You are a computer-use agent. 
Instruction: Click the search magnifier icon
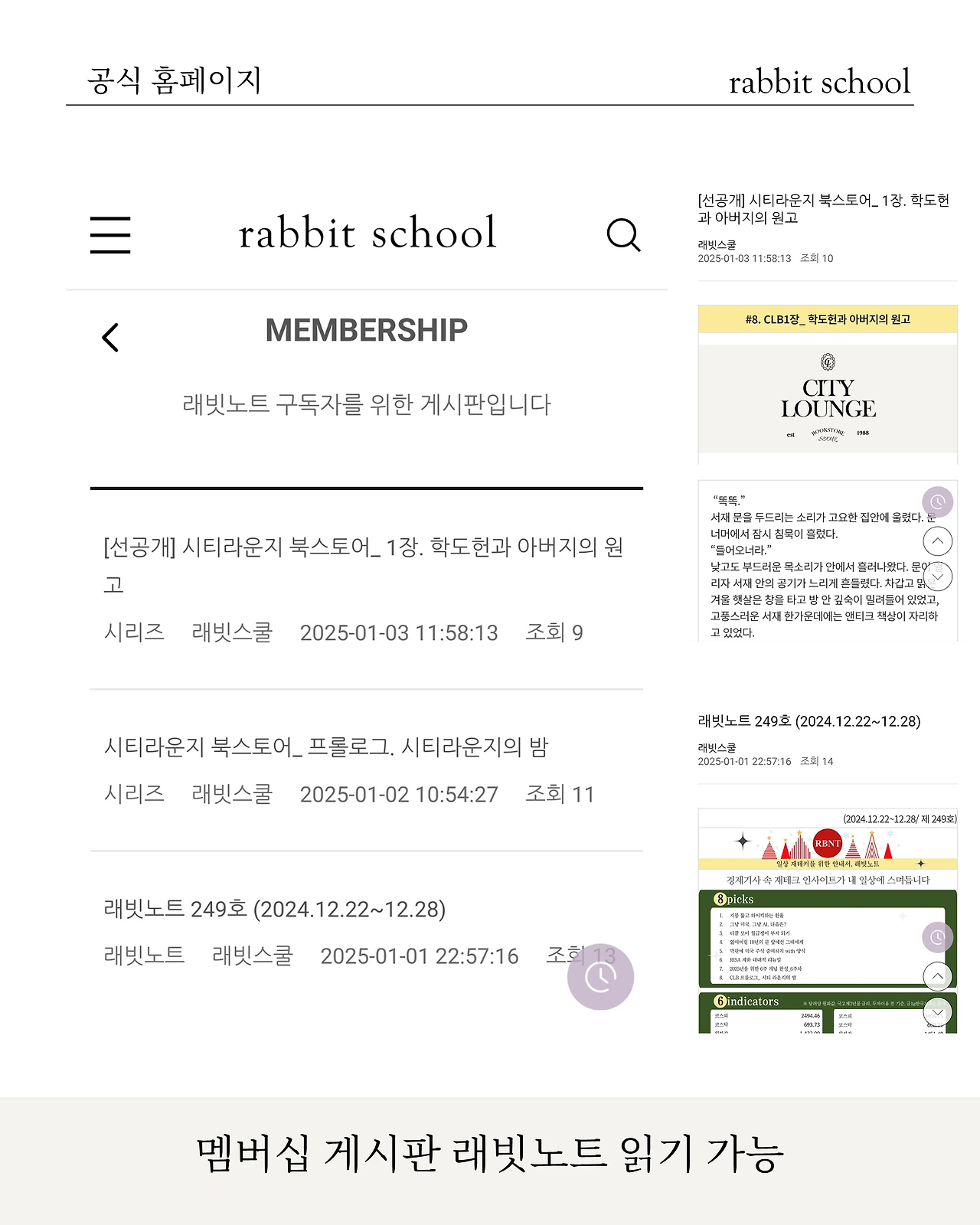click(x=623, y=236)
